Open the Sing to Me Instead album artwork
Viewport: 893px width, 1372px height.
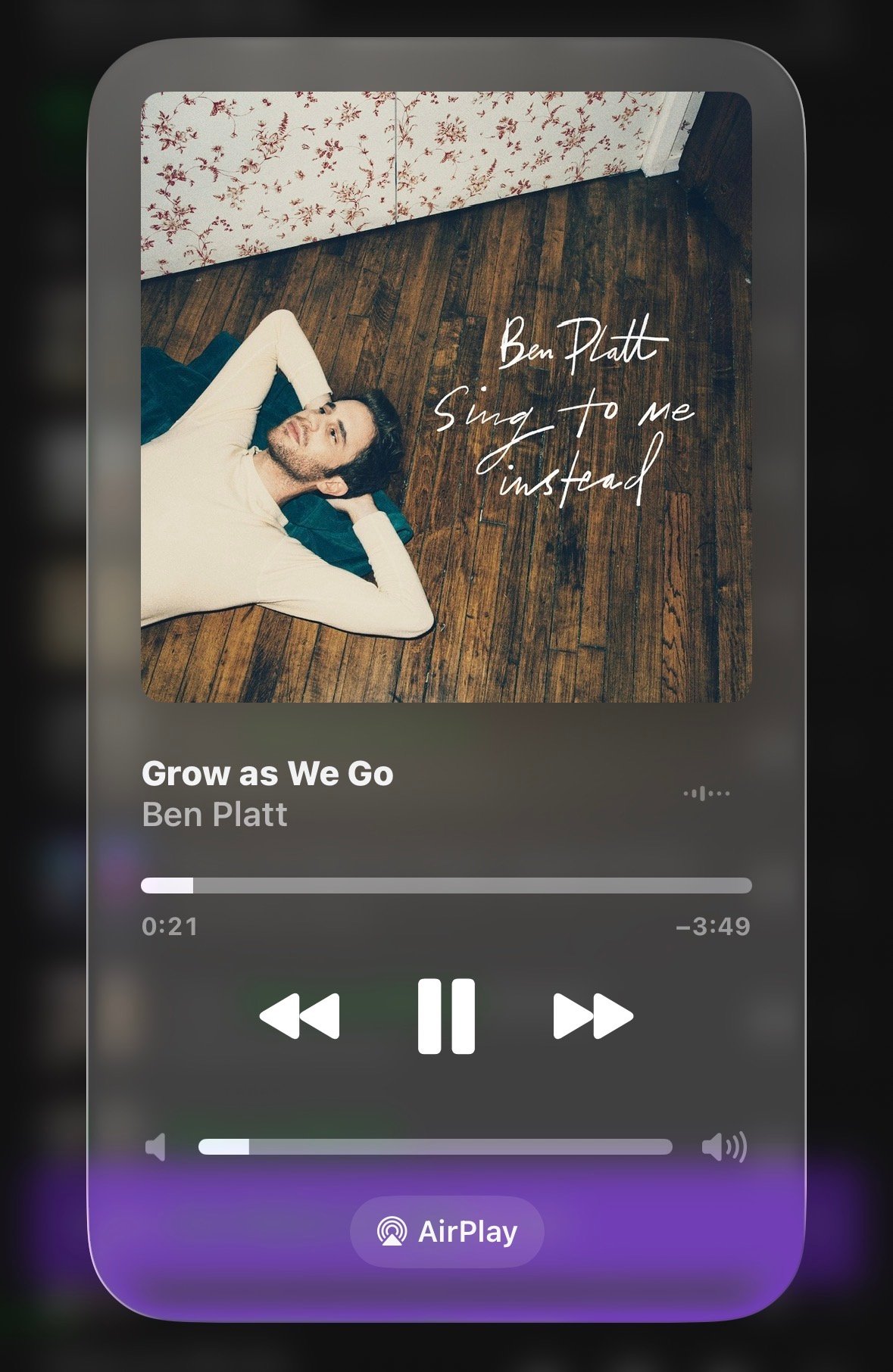click(x=446, y=397)
